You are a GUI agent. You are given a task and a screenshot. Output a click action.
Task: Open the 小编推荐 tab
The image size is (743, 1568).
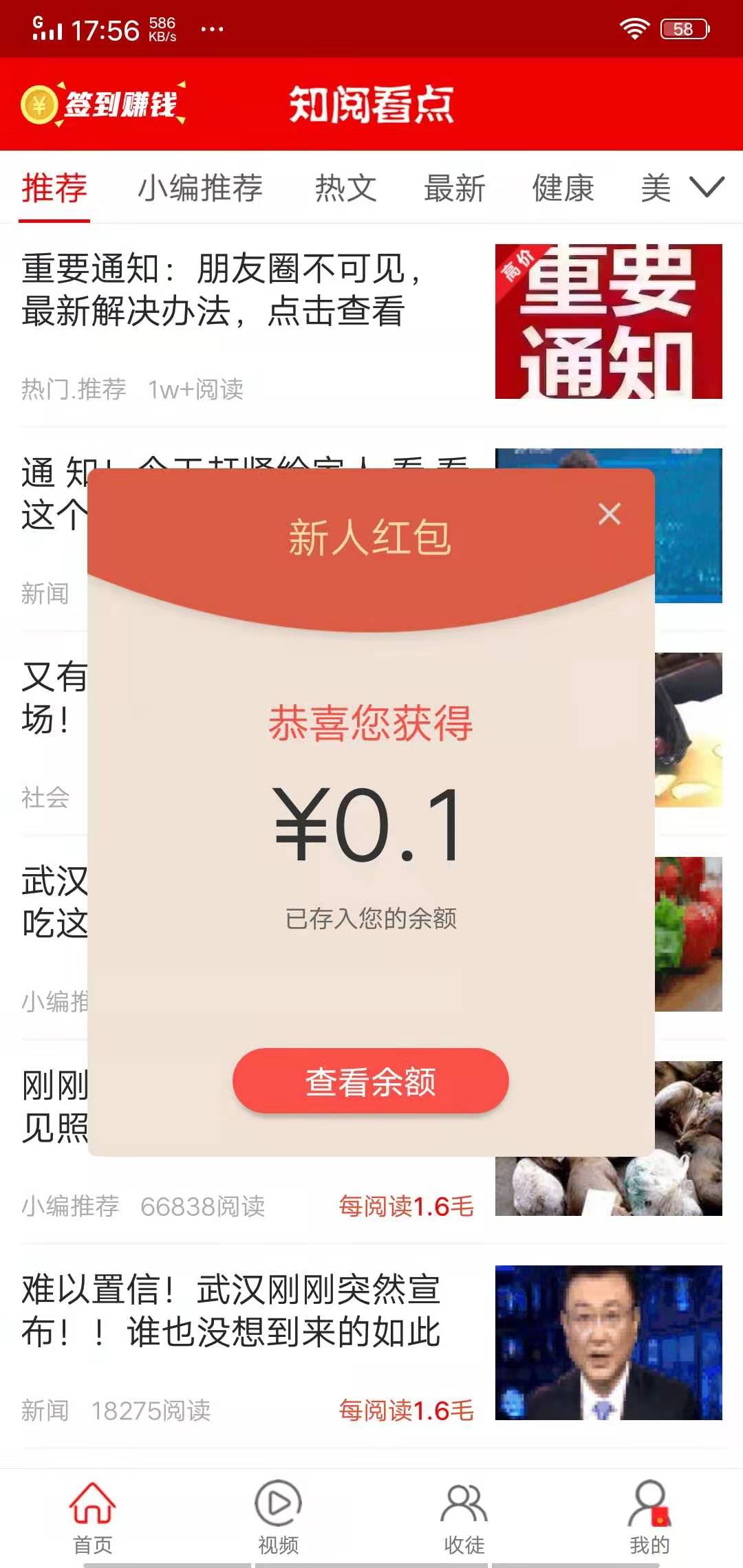(x=202, y=187)
